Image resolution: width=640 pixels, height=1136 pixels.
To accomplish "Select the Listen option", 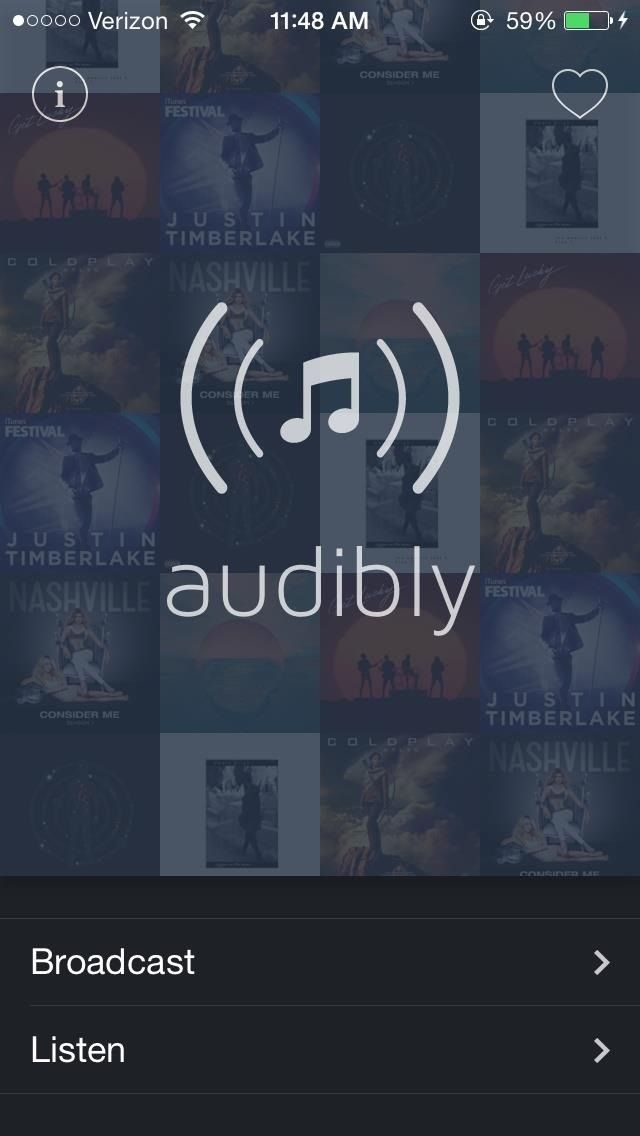I will (320, 1050).
